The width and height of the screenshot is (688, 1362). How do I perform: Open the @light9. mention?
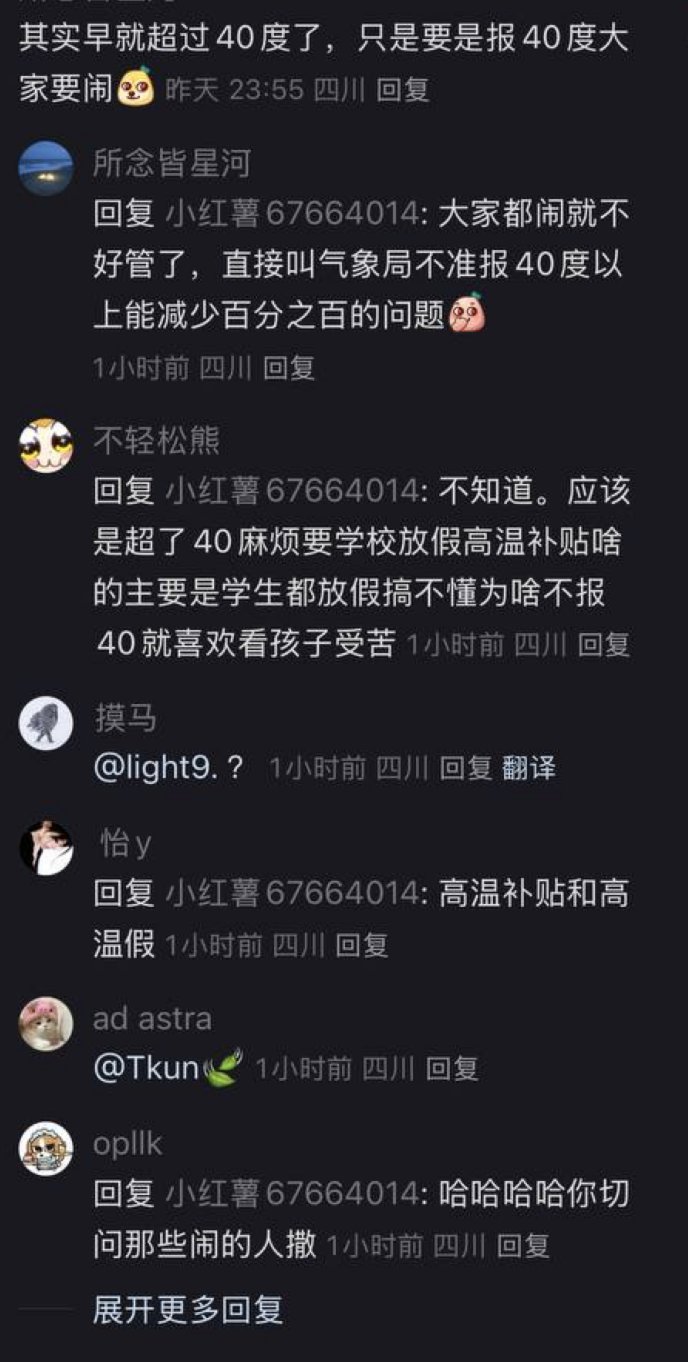[159, 768]
